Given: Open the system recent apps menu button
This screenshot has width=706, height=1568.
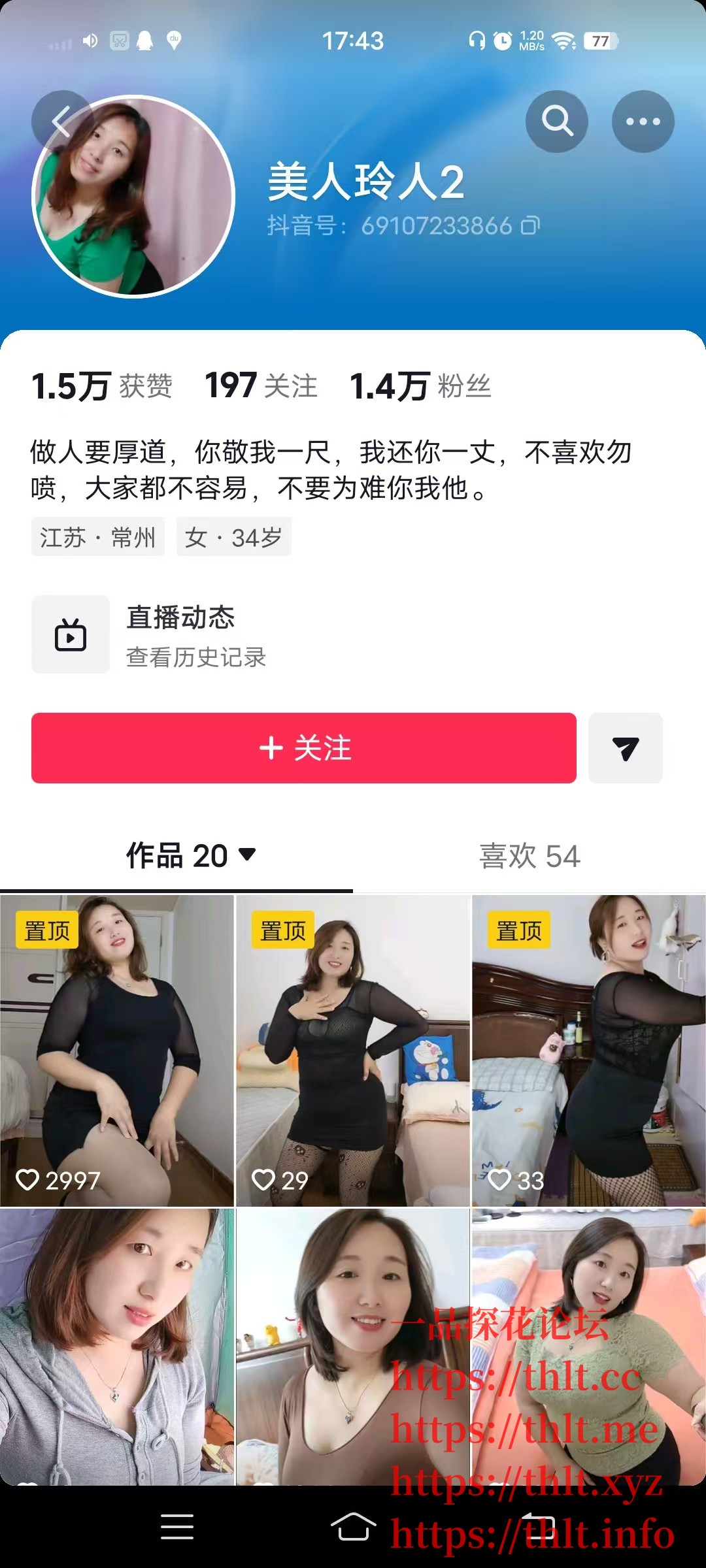Looking at the screenshot, I should pos(176,1527).
